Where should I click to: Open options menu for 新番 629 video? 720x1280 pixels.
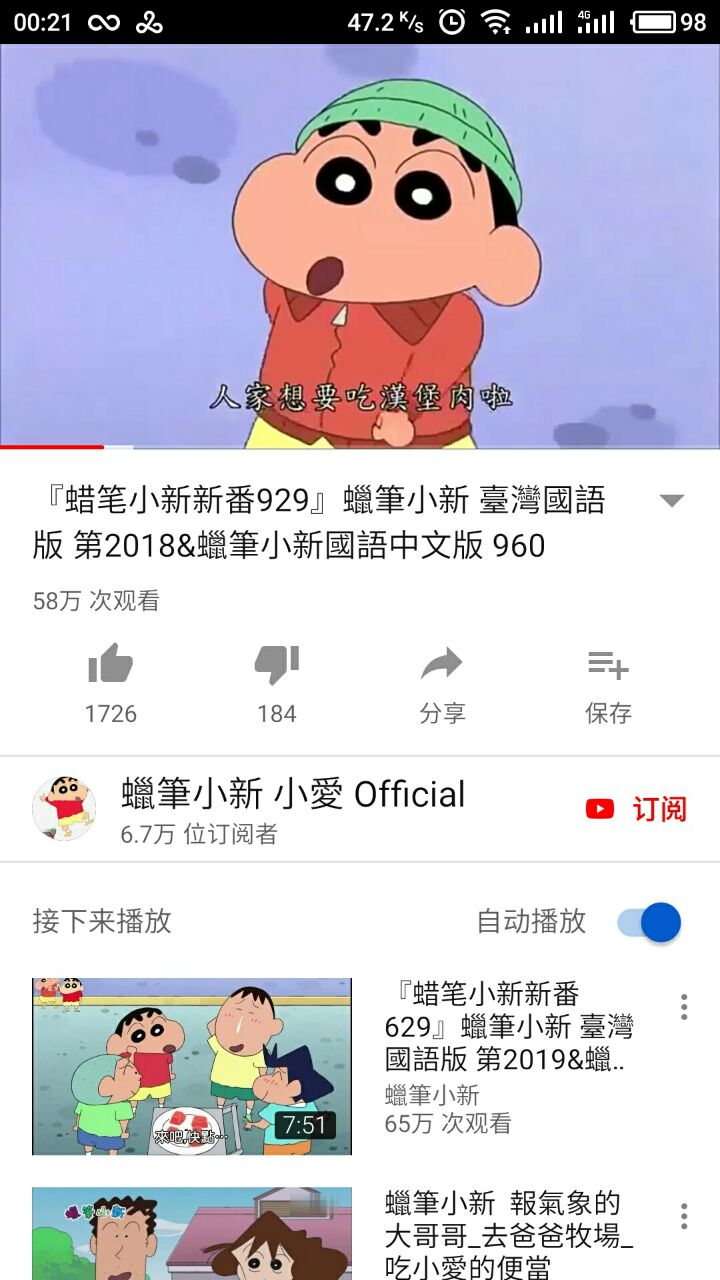[684, 1007]
